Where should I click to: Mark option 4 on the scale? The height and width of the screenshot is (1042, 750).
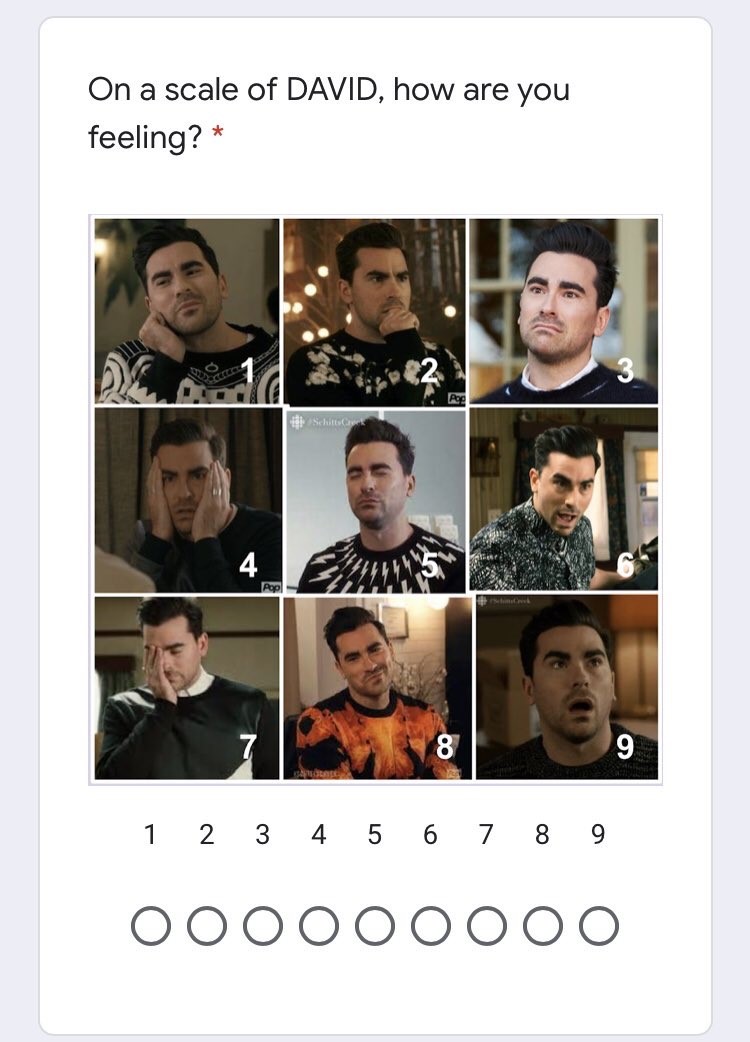319,927
